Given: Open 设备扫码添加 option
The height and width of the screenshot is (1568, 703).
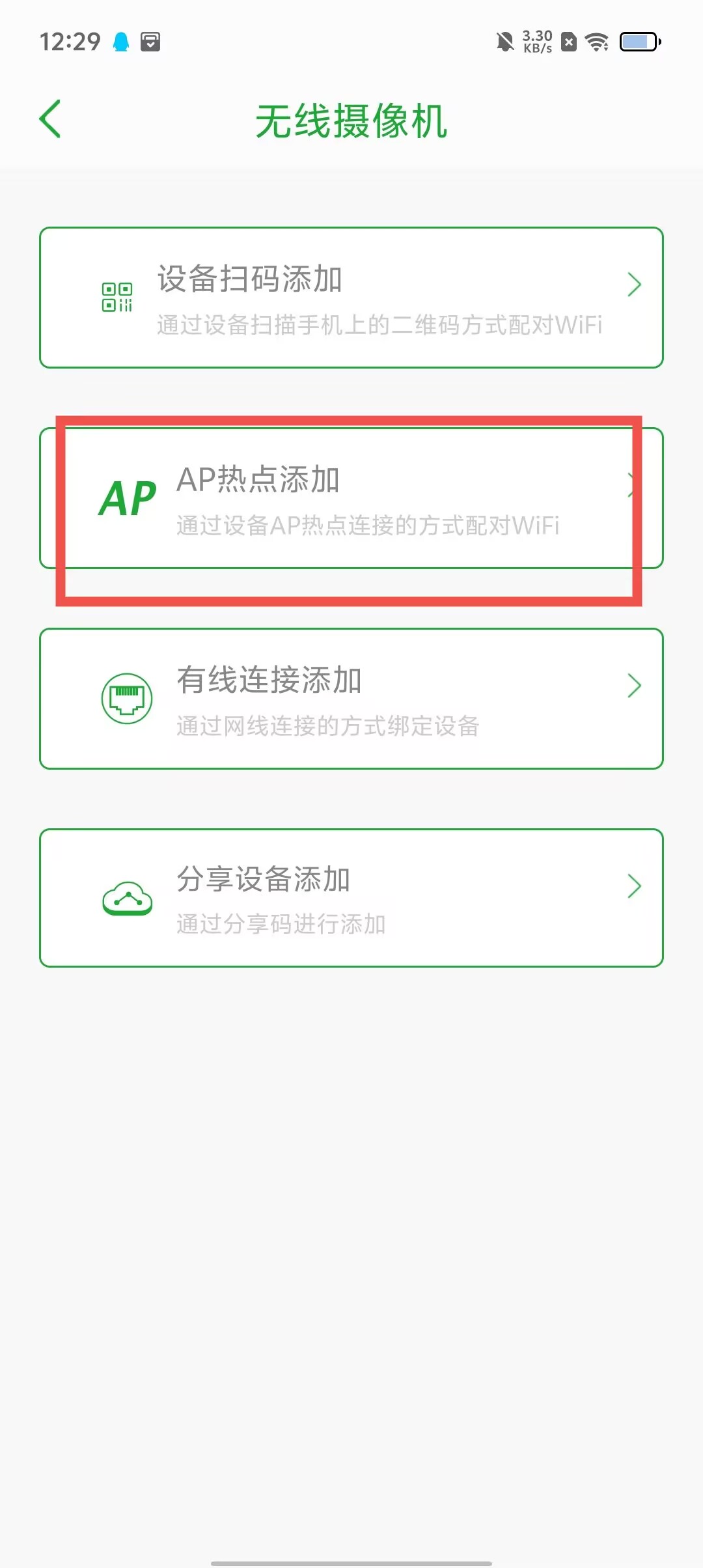Looking at the screenshot, I should (351, 298).
